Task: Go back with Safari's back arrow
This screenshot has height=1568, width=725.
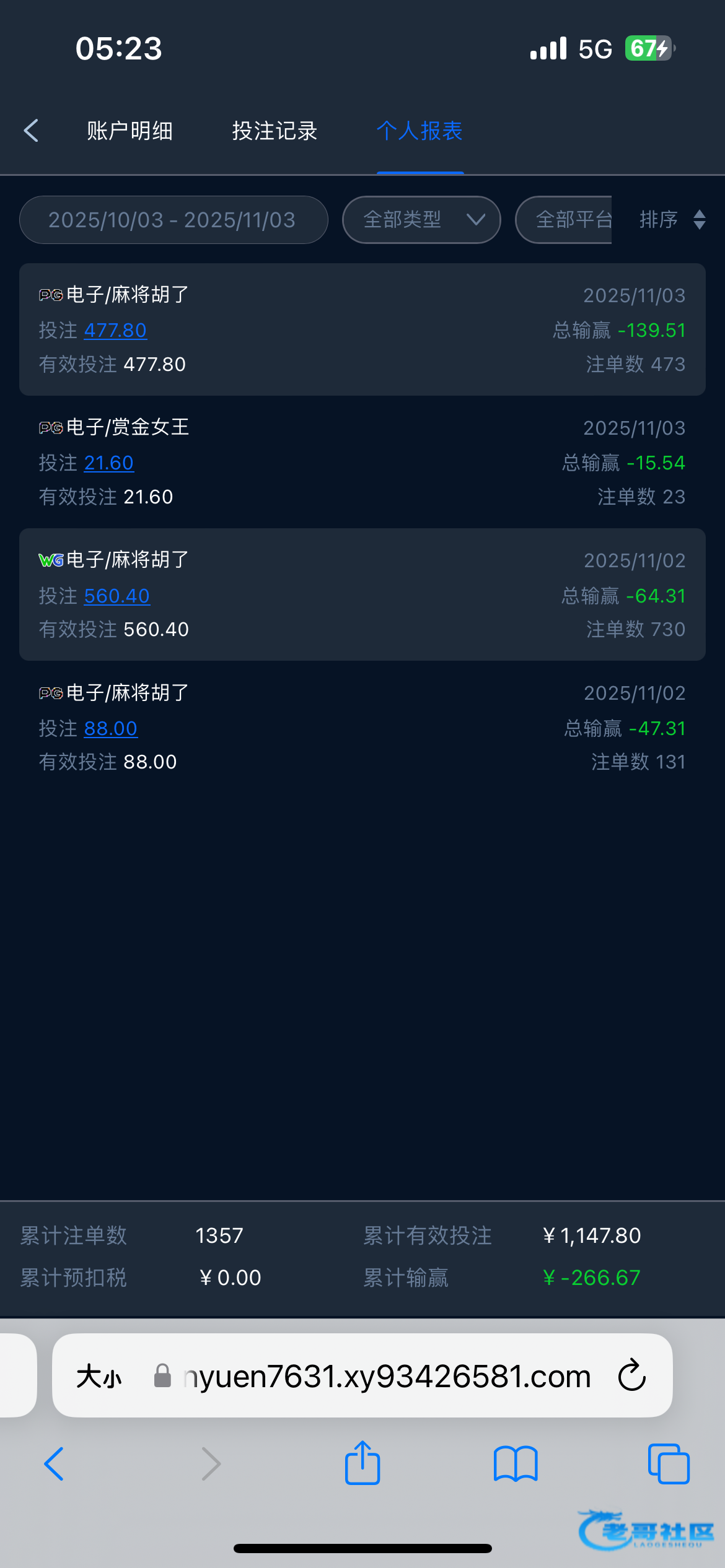Action: tap(54, 1464)
